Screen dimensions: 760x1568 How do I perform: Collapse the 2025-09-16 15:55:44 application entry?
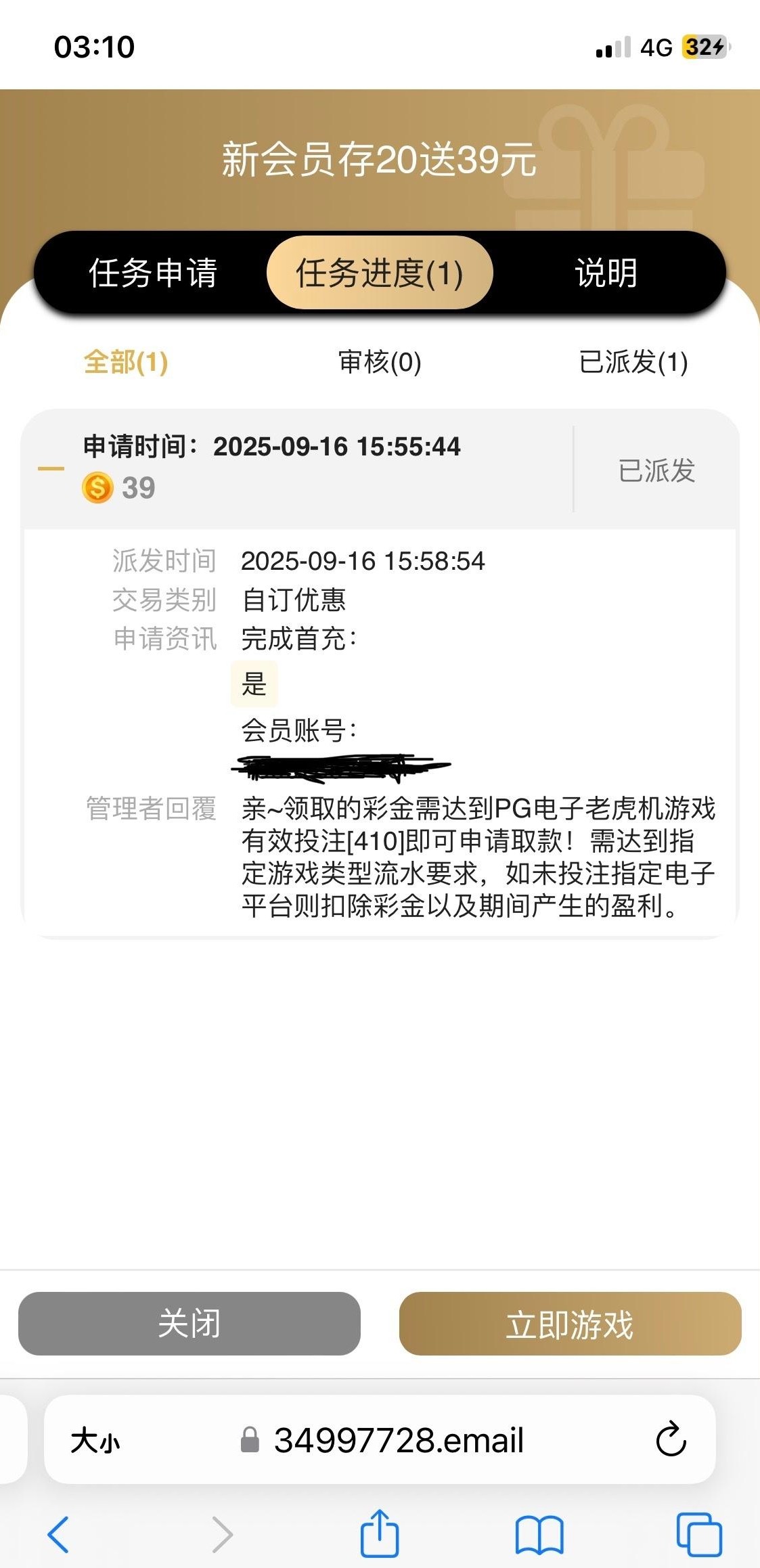coord(51,468)
